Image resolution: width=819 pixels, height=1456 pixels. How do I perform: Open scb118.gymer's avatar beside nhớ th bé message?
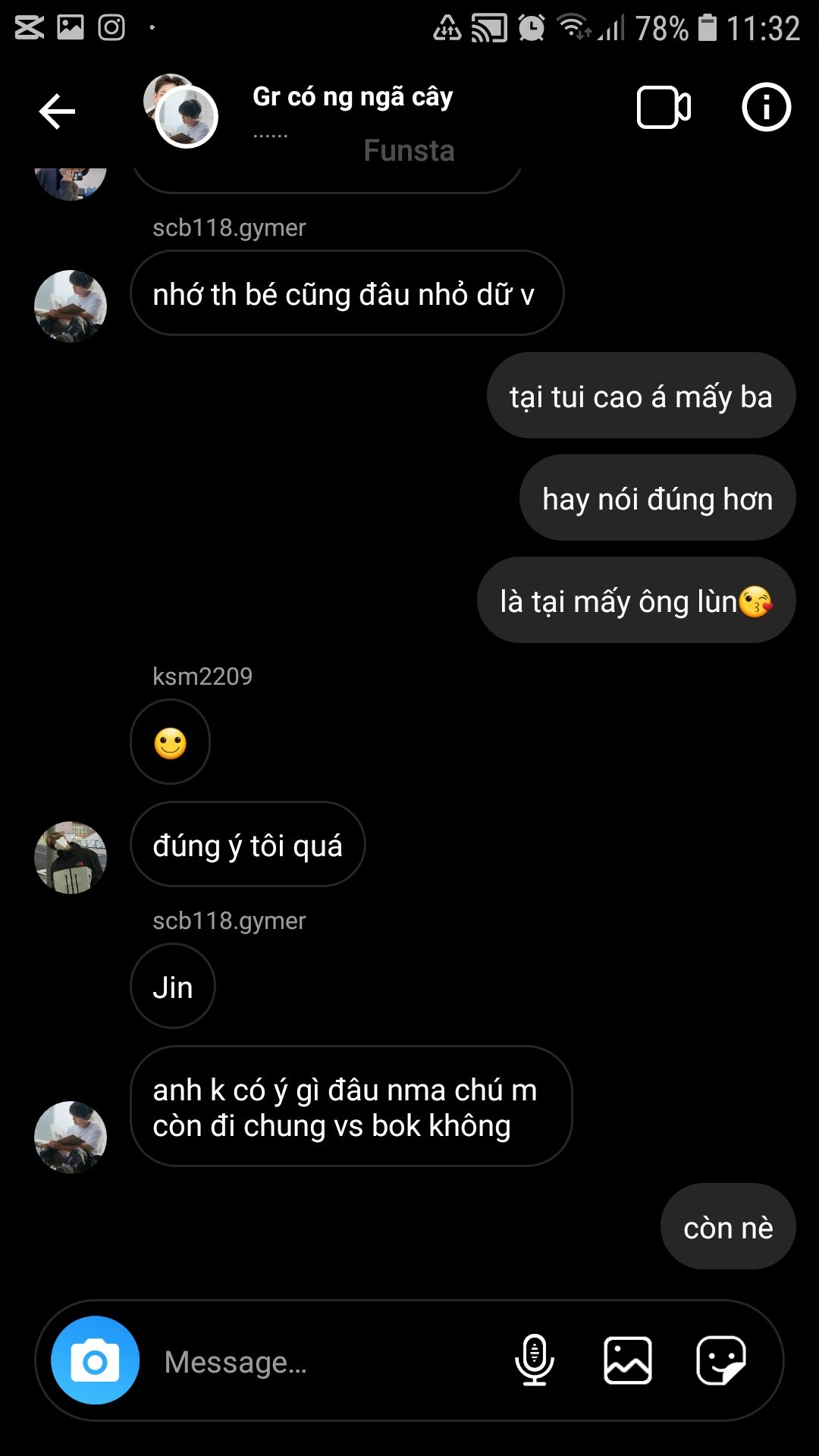point(71,306)
